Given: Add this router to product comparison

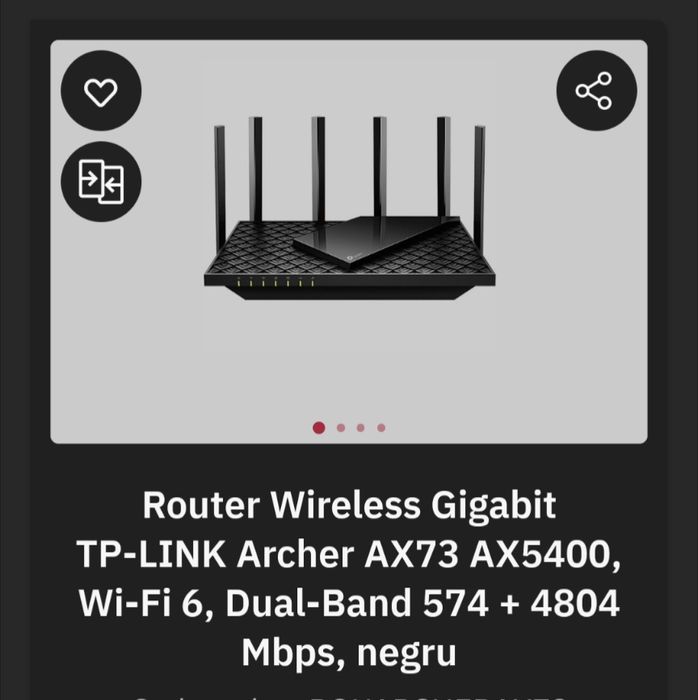Looking at the screenshot, I should point(101,182).
